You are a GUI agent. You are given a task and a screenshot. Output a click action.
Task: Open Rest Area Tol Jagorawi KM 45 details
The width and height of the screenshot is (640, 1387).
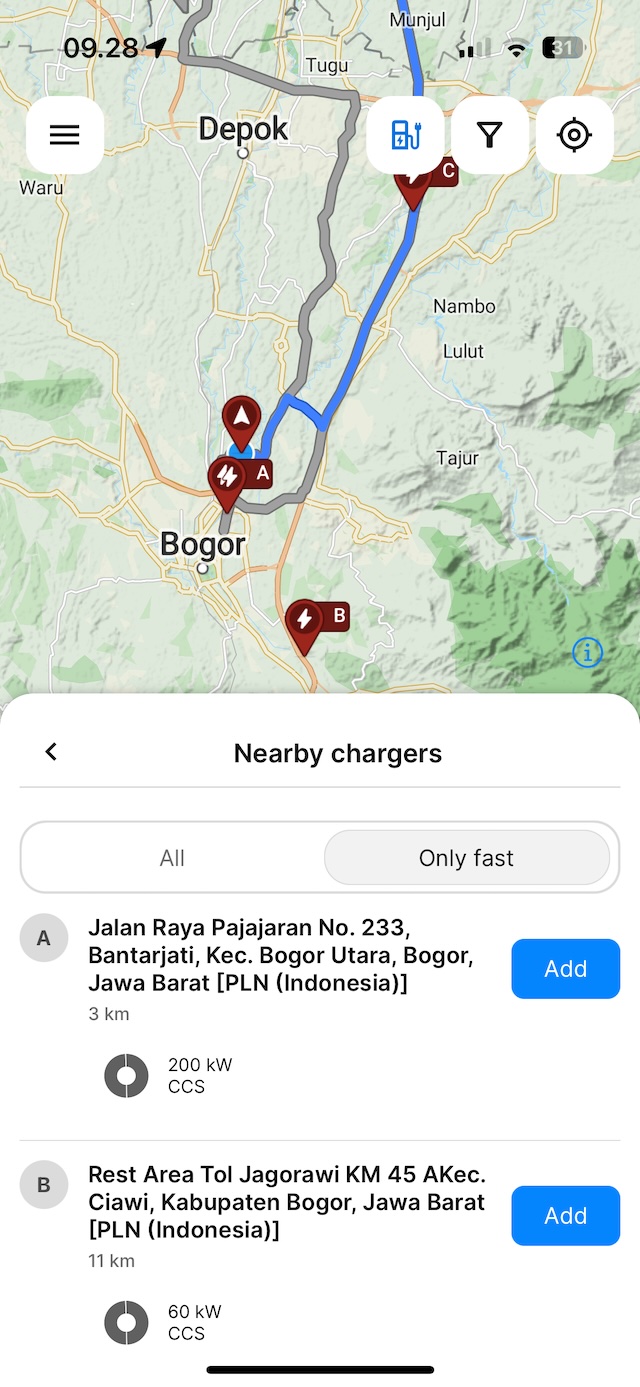coord(286,1202)
